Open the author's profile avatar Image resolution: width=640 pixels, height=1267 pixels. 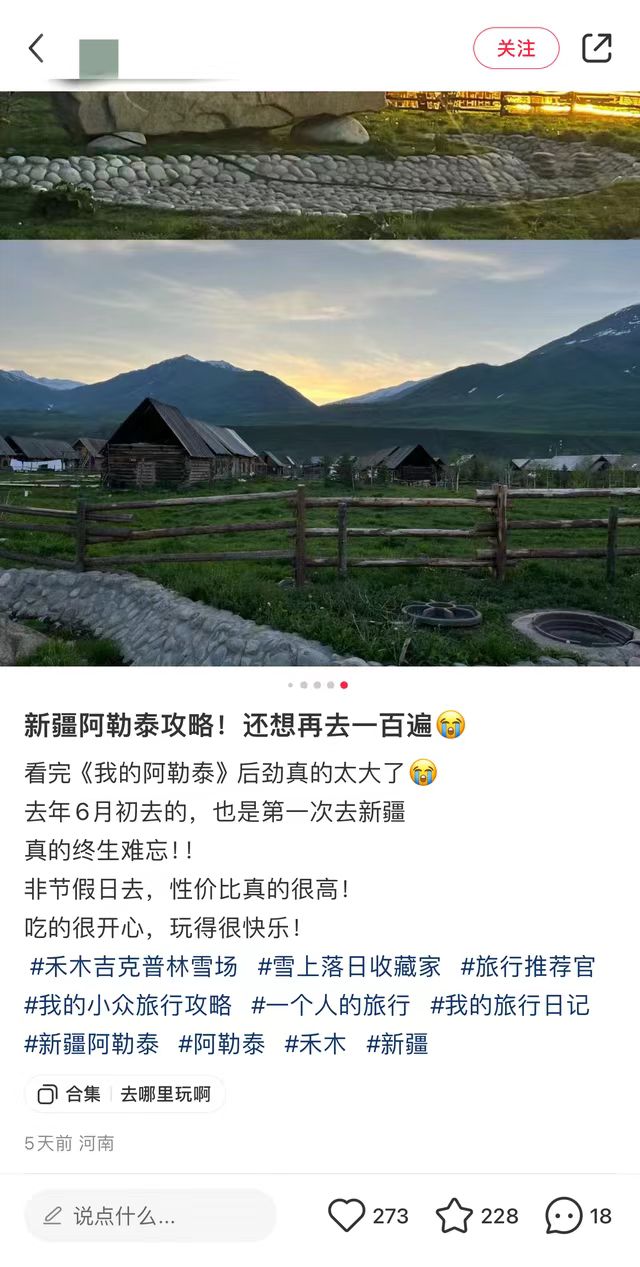(x=98, y=58)
